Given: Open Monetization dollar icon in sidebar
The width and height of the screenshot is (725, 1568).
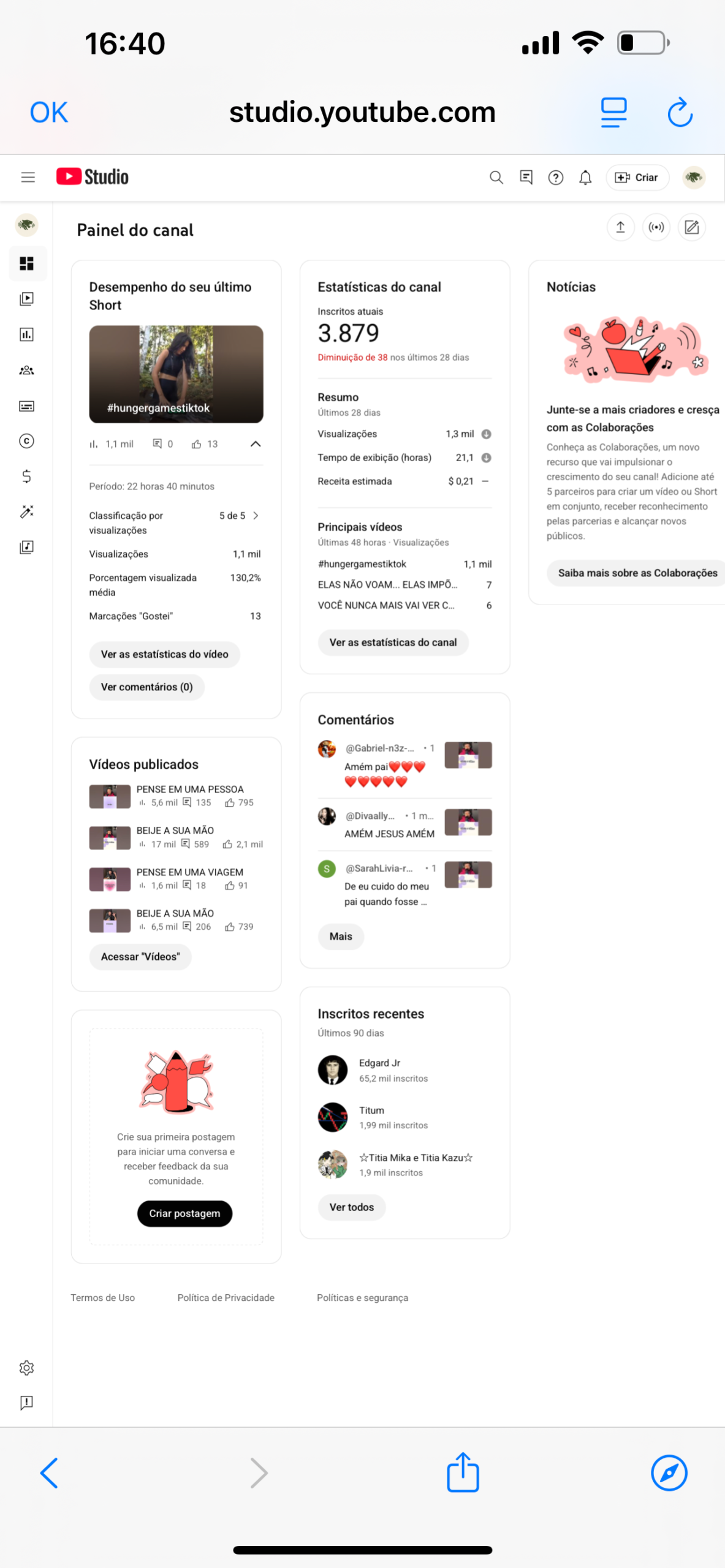Looking at the screenshot, I should click(26, 477).
